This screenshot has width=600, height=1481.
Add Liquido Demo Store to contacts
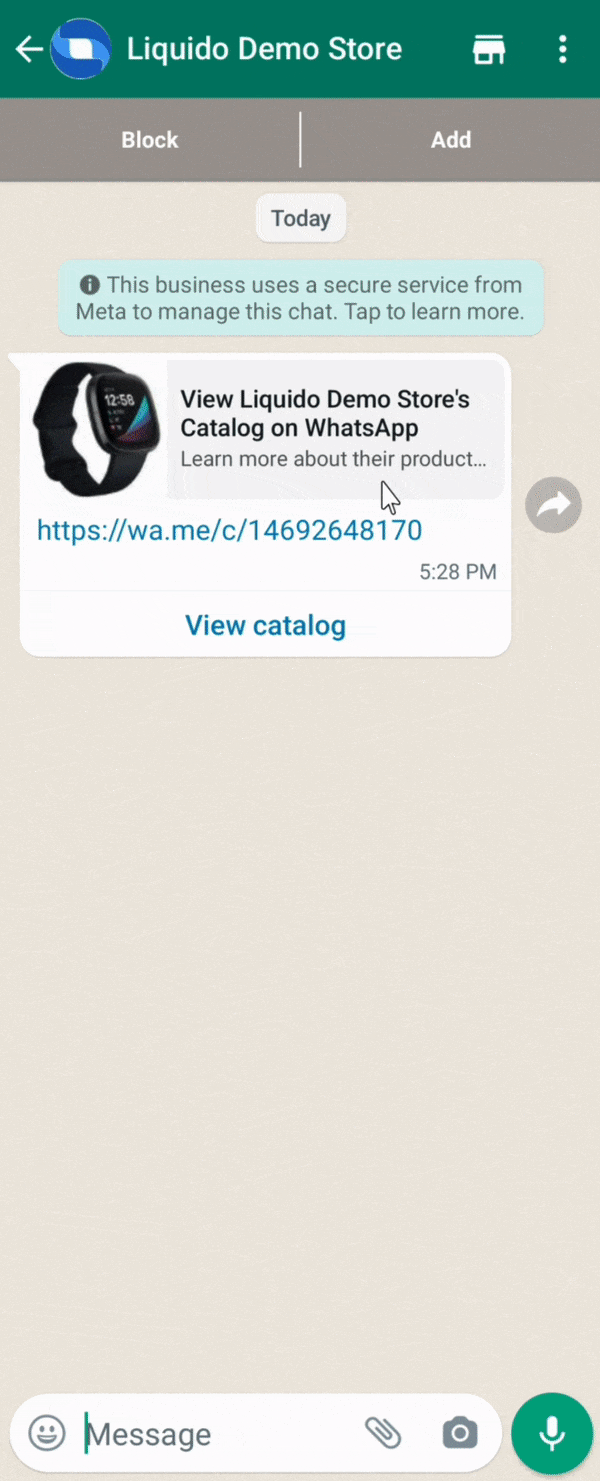point(450,140)
